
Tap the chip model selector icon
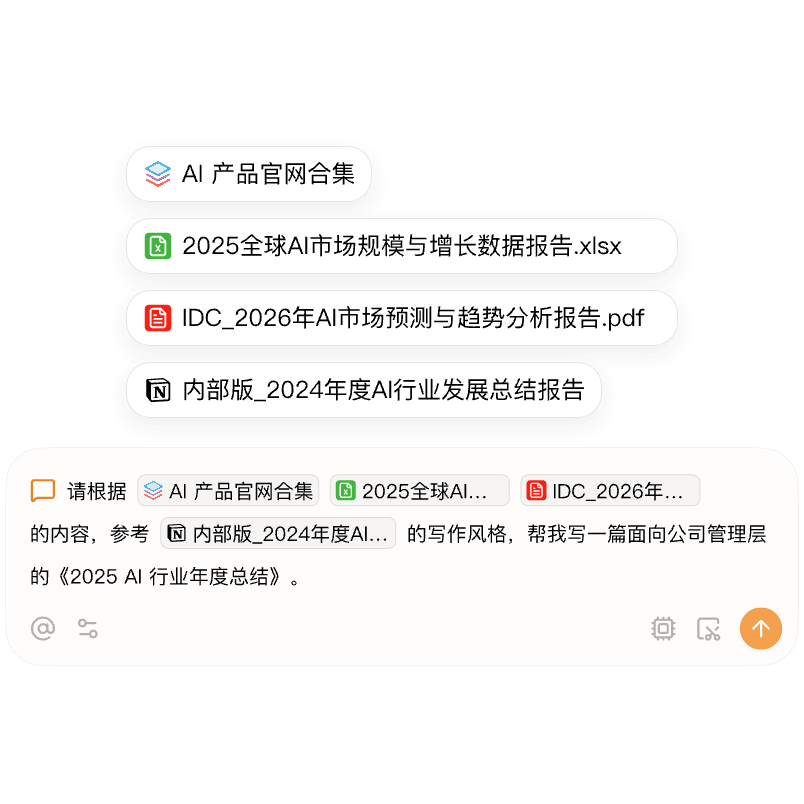[x=663, y=628]
